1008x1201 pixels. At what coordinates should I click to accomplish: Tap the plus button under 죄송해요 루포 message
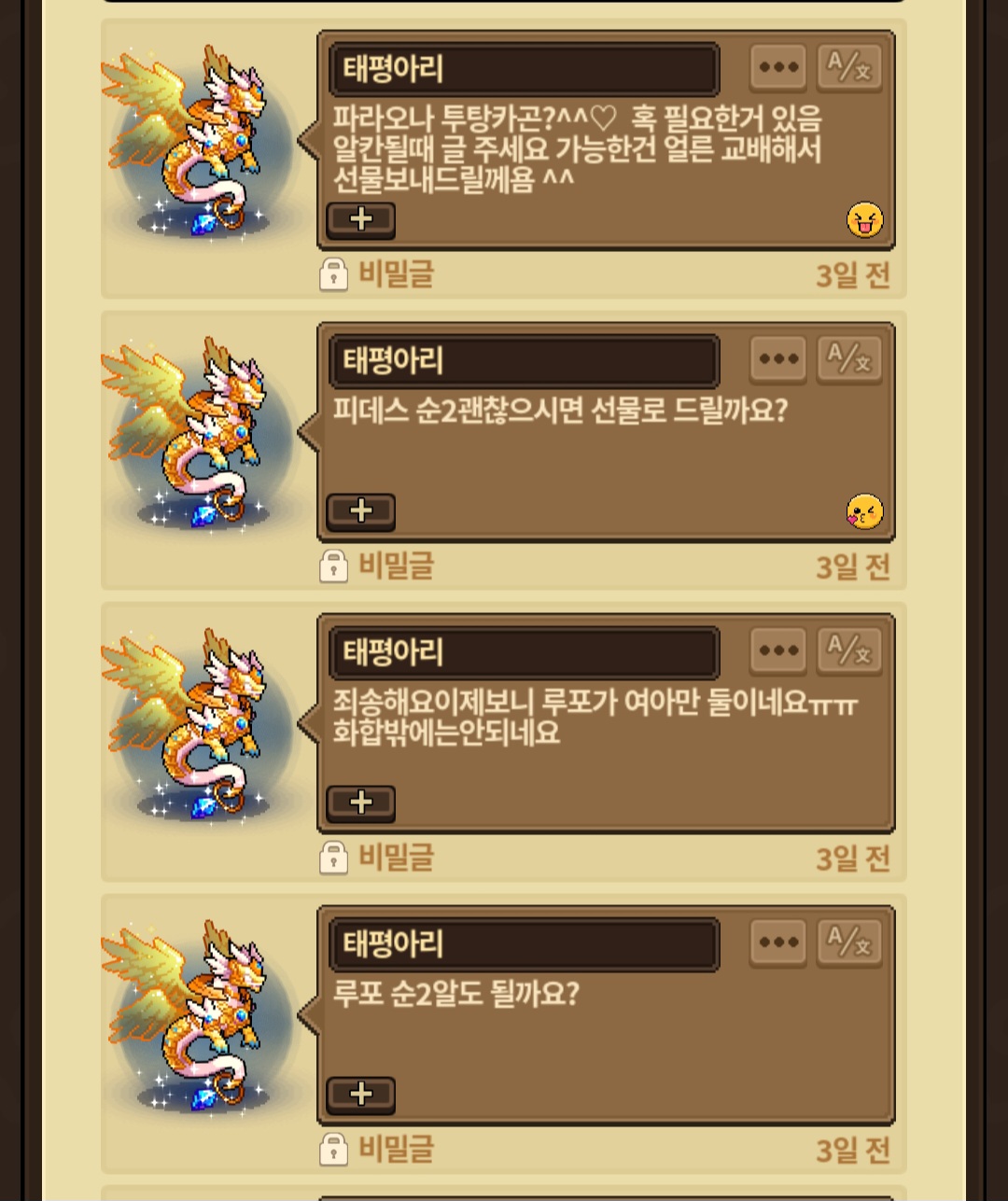(360, 803)
